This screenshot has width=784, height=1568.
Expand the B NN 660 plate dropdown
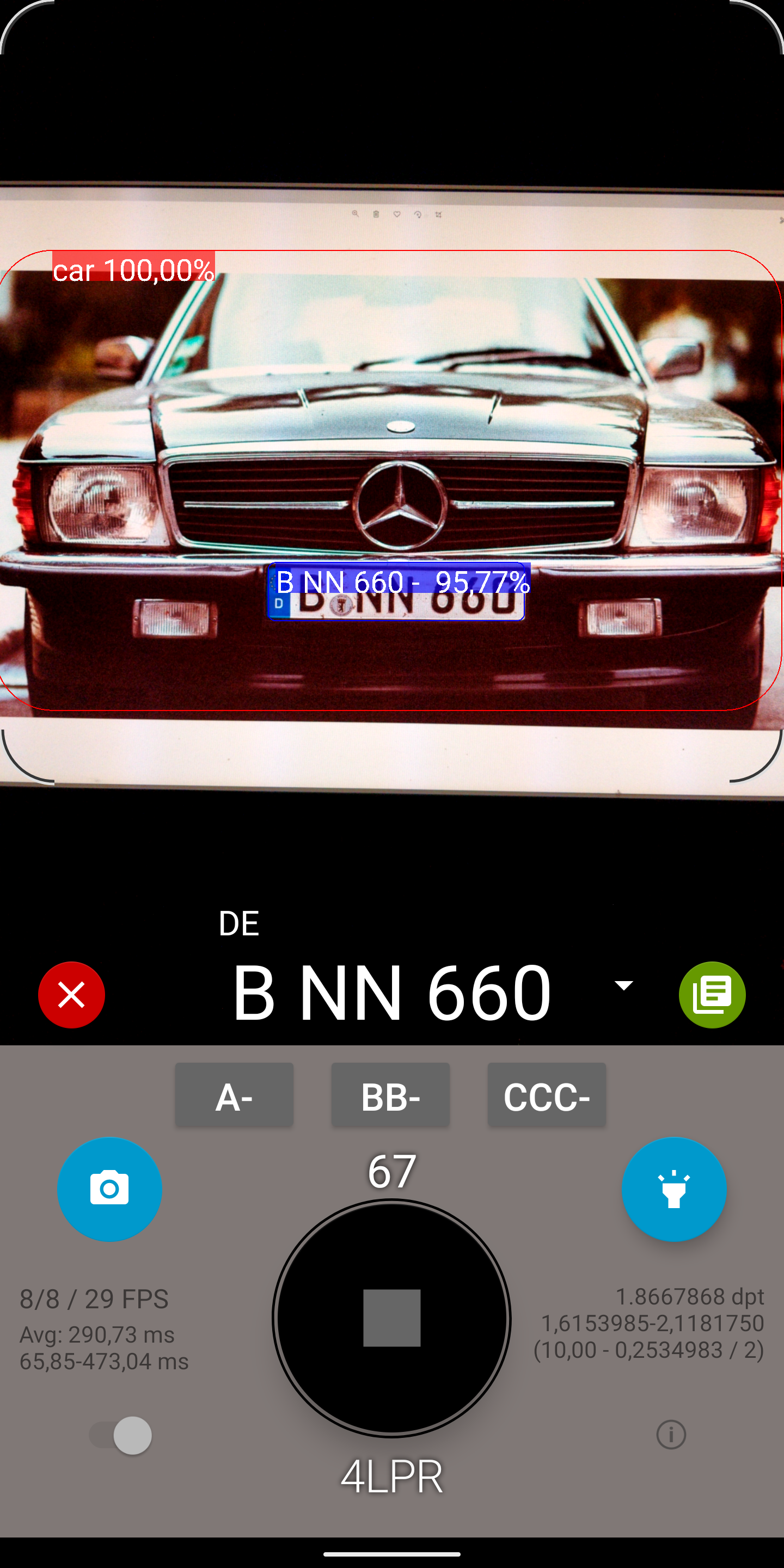click(623, 985)
